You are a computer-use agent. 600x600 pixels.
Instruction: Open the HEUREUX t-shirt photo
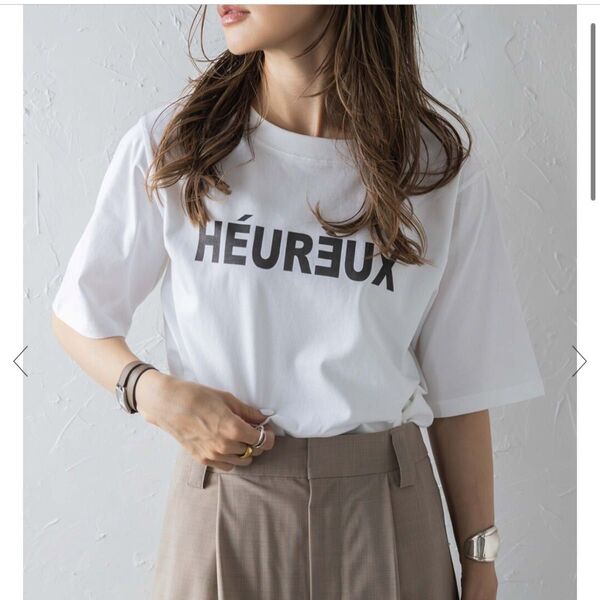[x=300, y=300]
